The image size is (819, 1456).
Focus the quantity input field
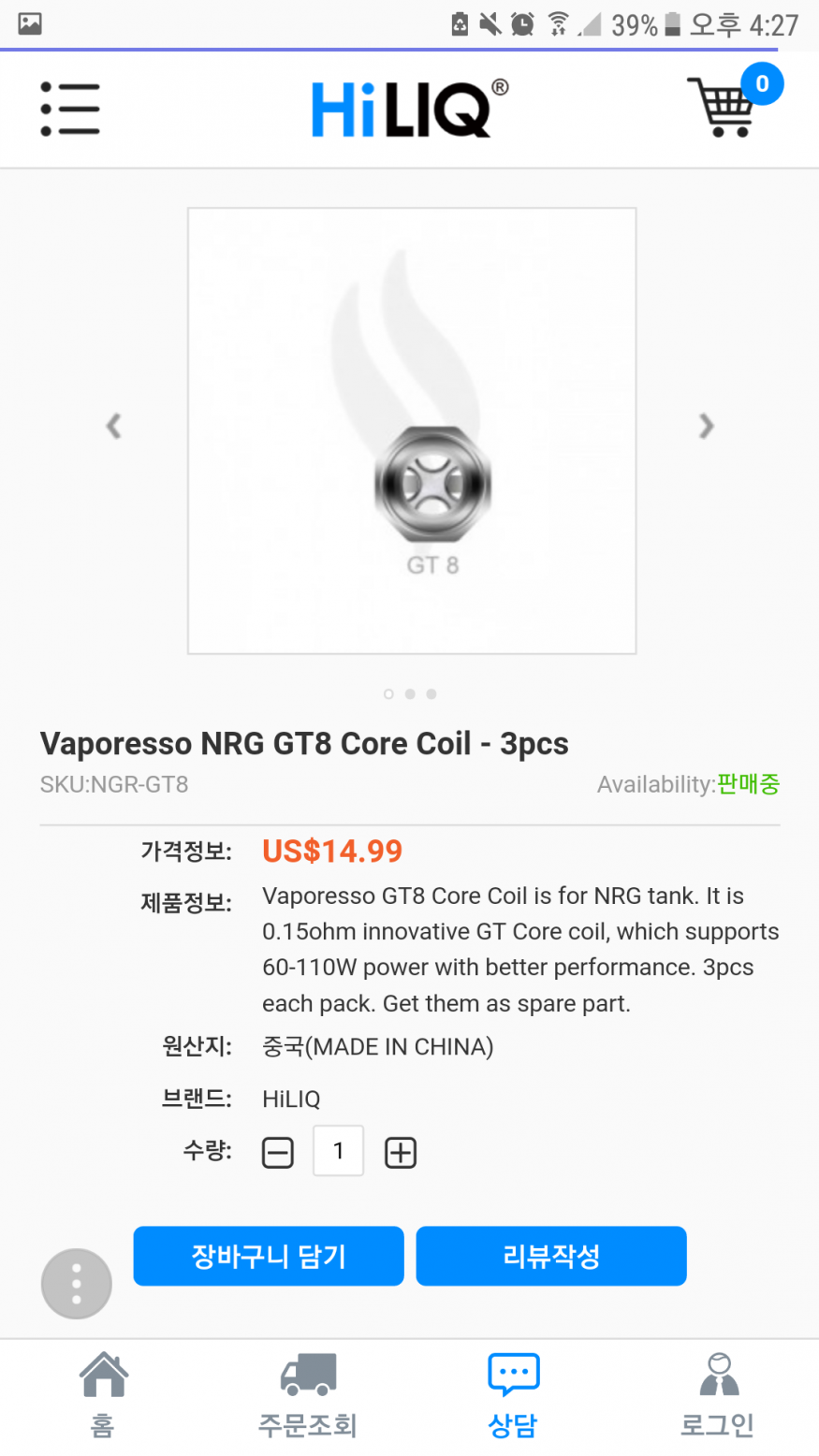coord(338,1151)
